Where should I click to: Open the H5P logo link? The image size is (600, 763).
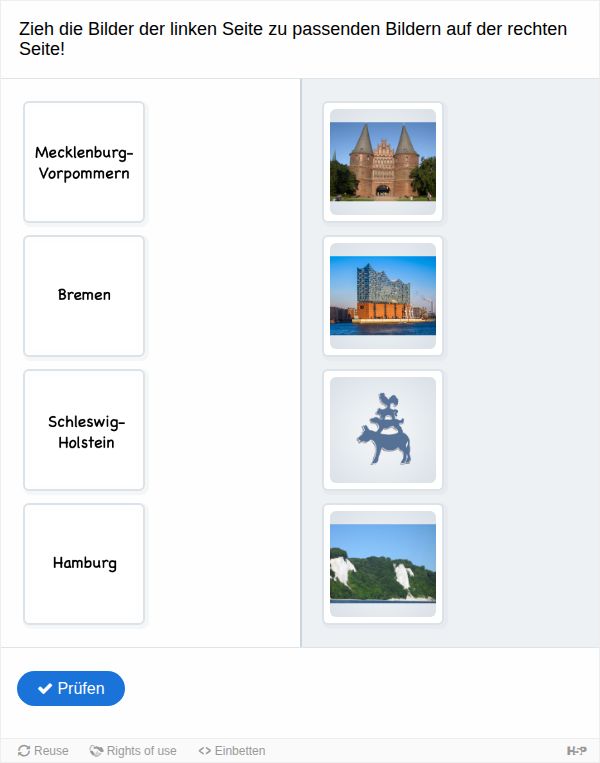point(576,751)
